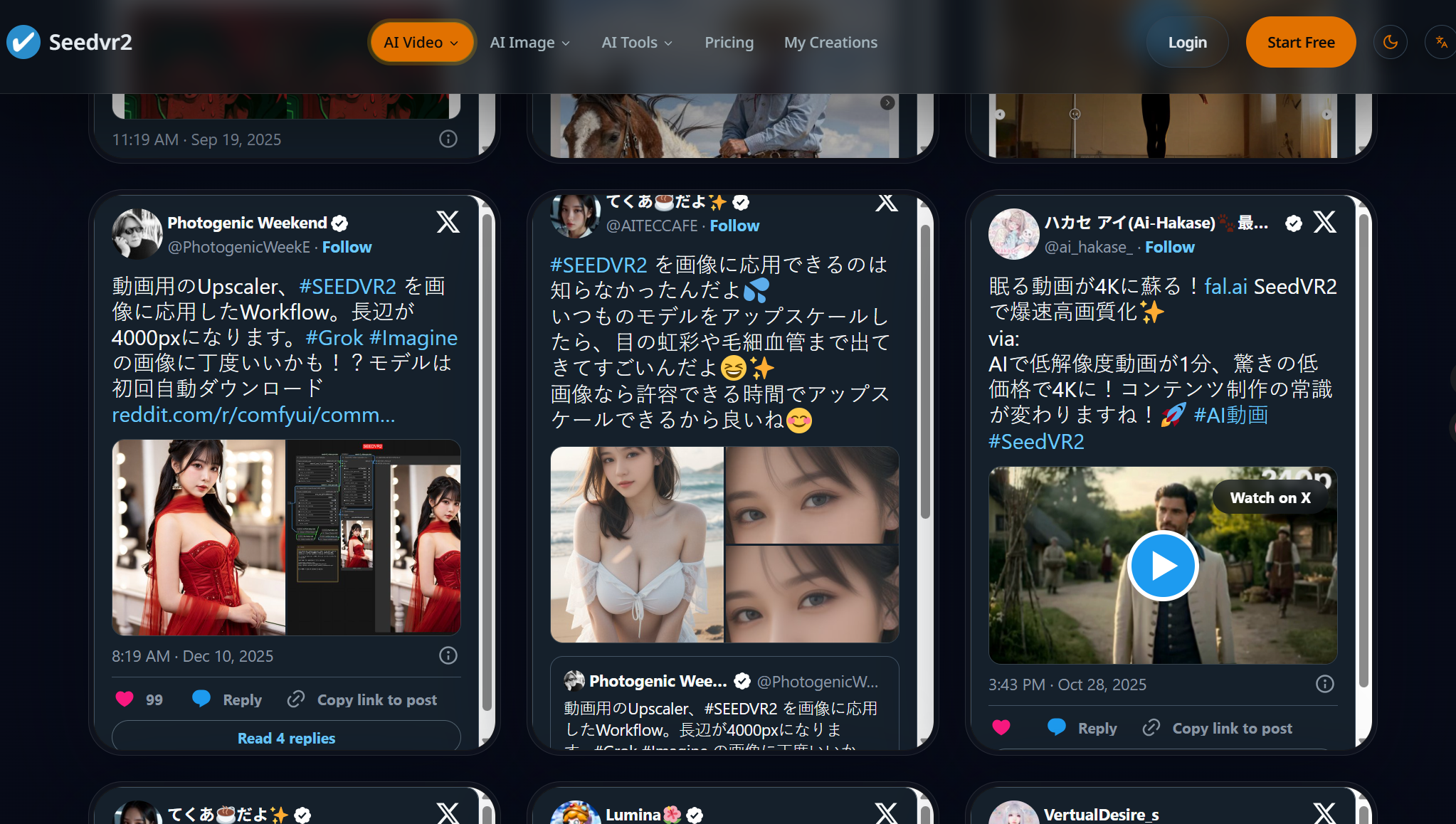
Task: Open the AI Video dropdown menu
Action: tap(421, 43)
